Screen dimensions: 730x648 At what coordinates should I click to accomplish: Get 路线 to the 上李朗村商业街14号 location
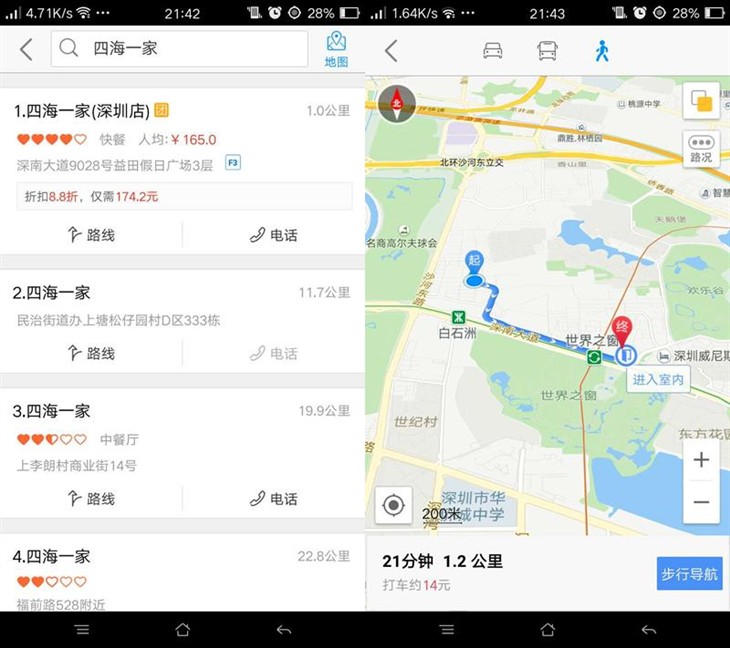click(x=91, y=498)
